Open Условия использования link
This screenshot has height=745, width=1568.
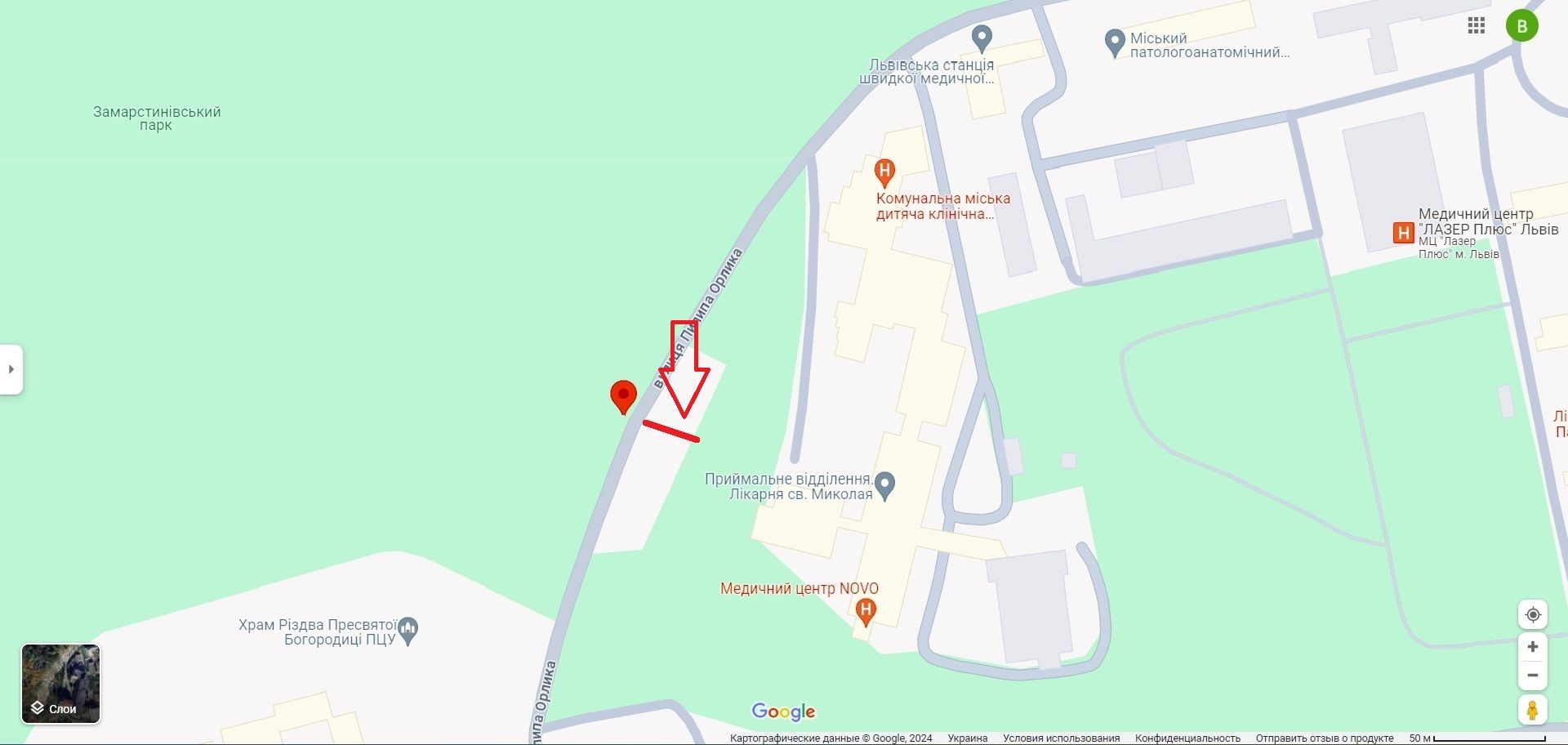[x=1061, y=738]
